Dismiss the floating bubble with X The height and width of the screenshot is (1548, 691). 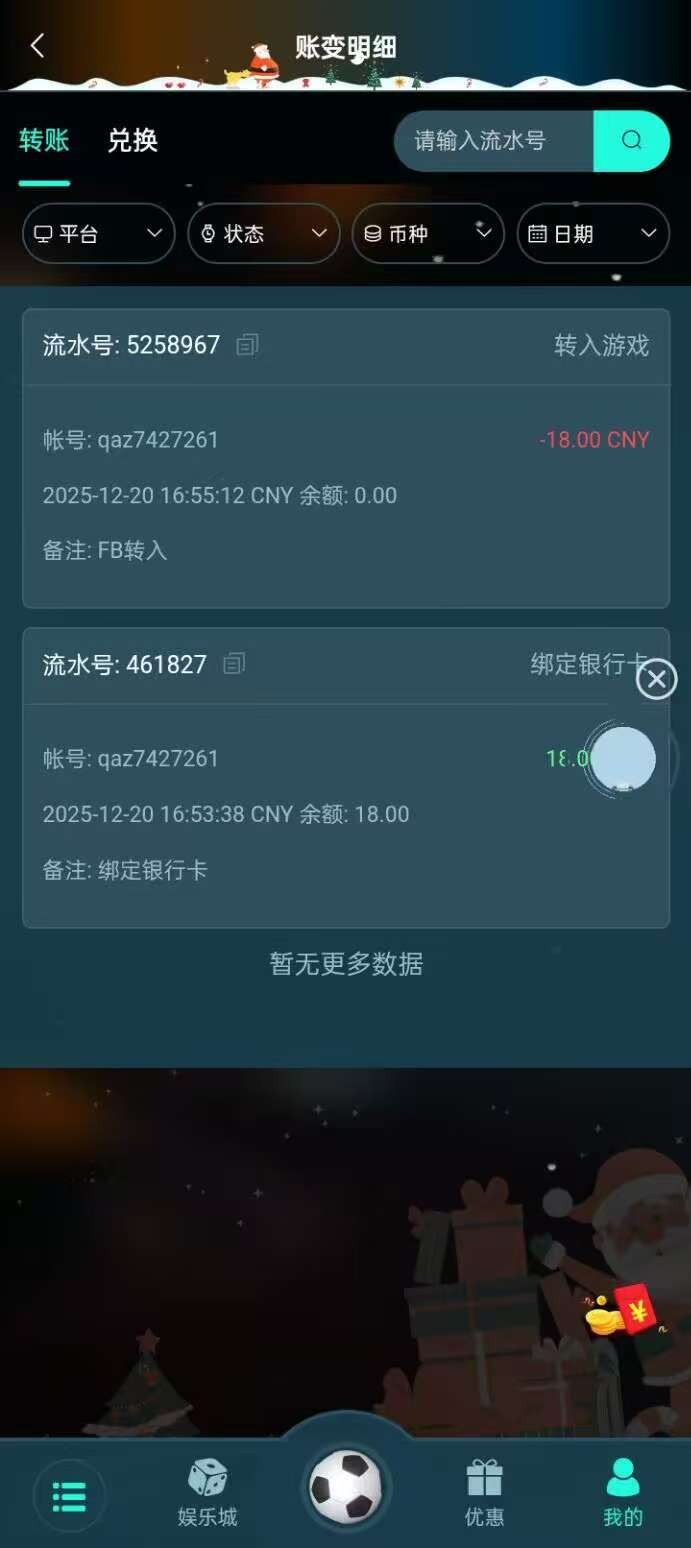point(657,680)
